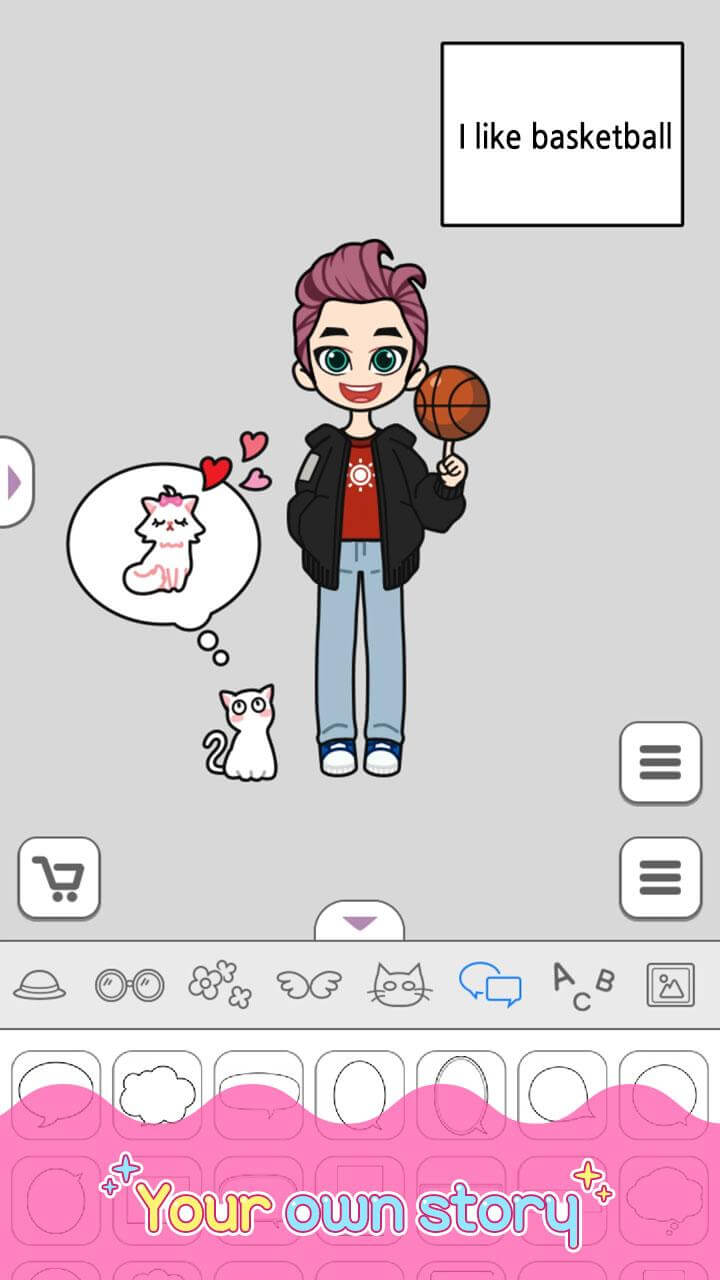Switch to the hats category

pyautogui.click(x=40, y=985)
